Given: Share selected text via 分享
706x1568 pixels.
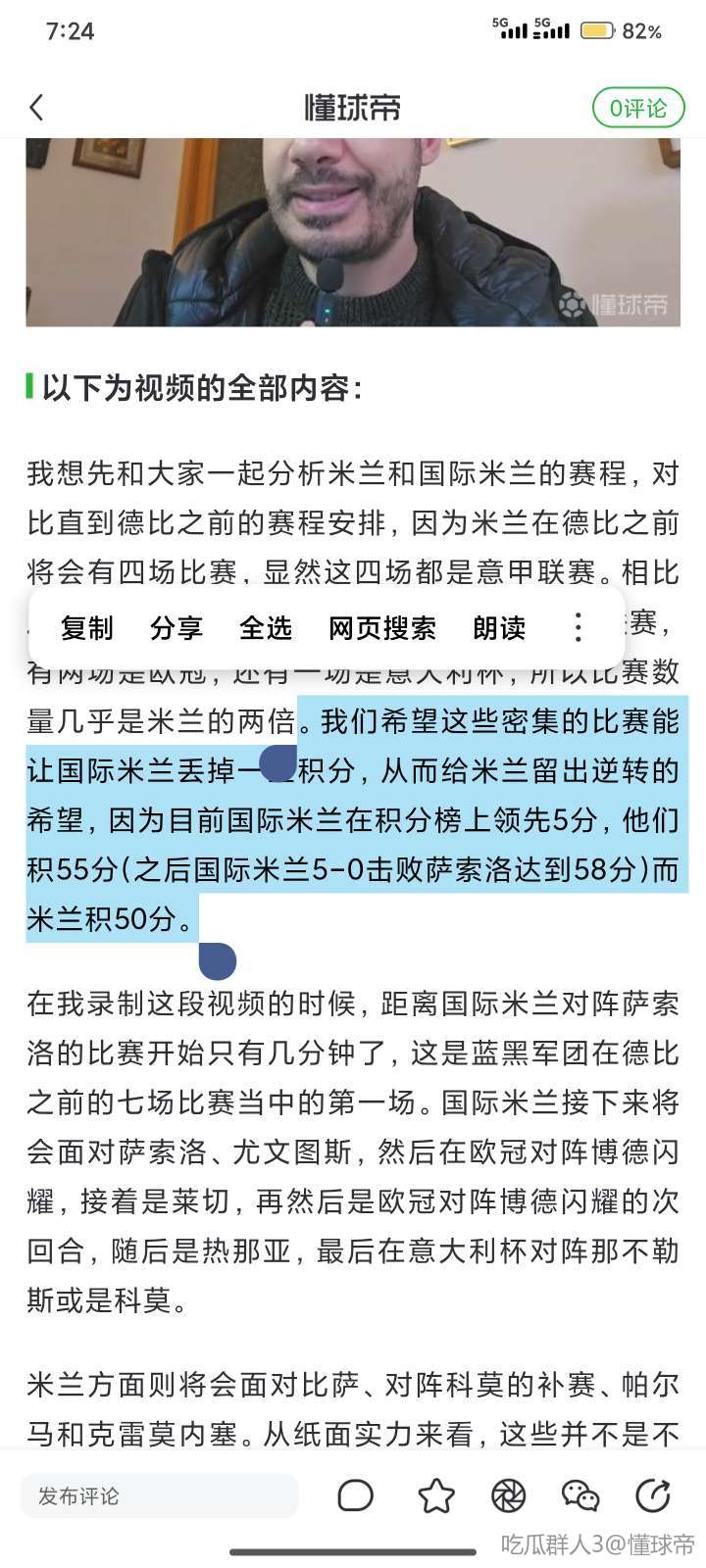Looking at the screenshot, I should tap(176, 628).
